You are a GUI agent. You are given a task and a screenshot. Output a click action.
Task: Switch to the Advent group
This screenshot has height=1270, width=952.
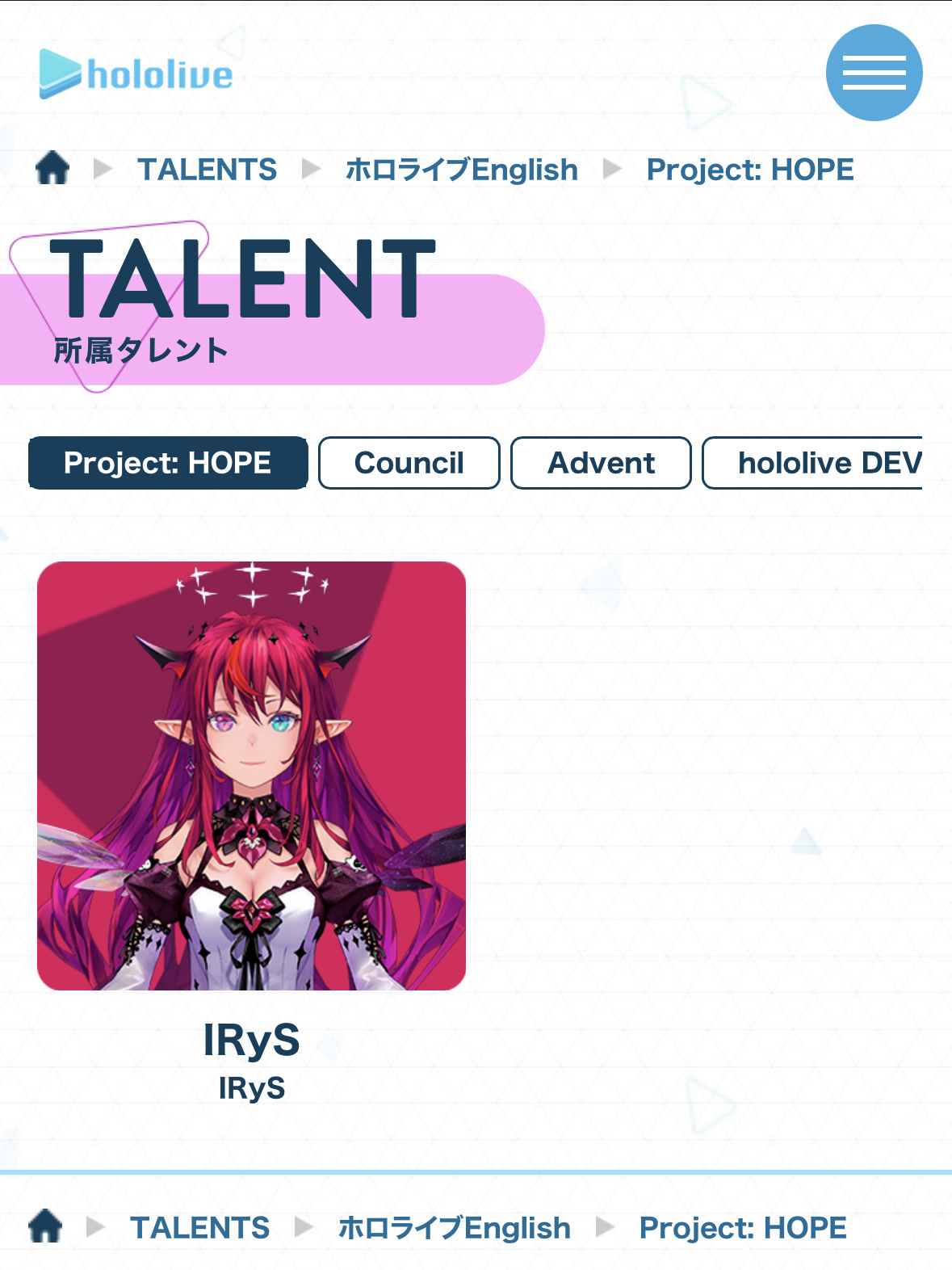coord(601,463)
